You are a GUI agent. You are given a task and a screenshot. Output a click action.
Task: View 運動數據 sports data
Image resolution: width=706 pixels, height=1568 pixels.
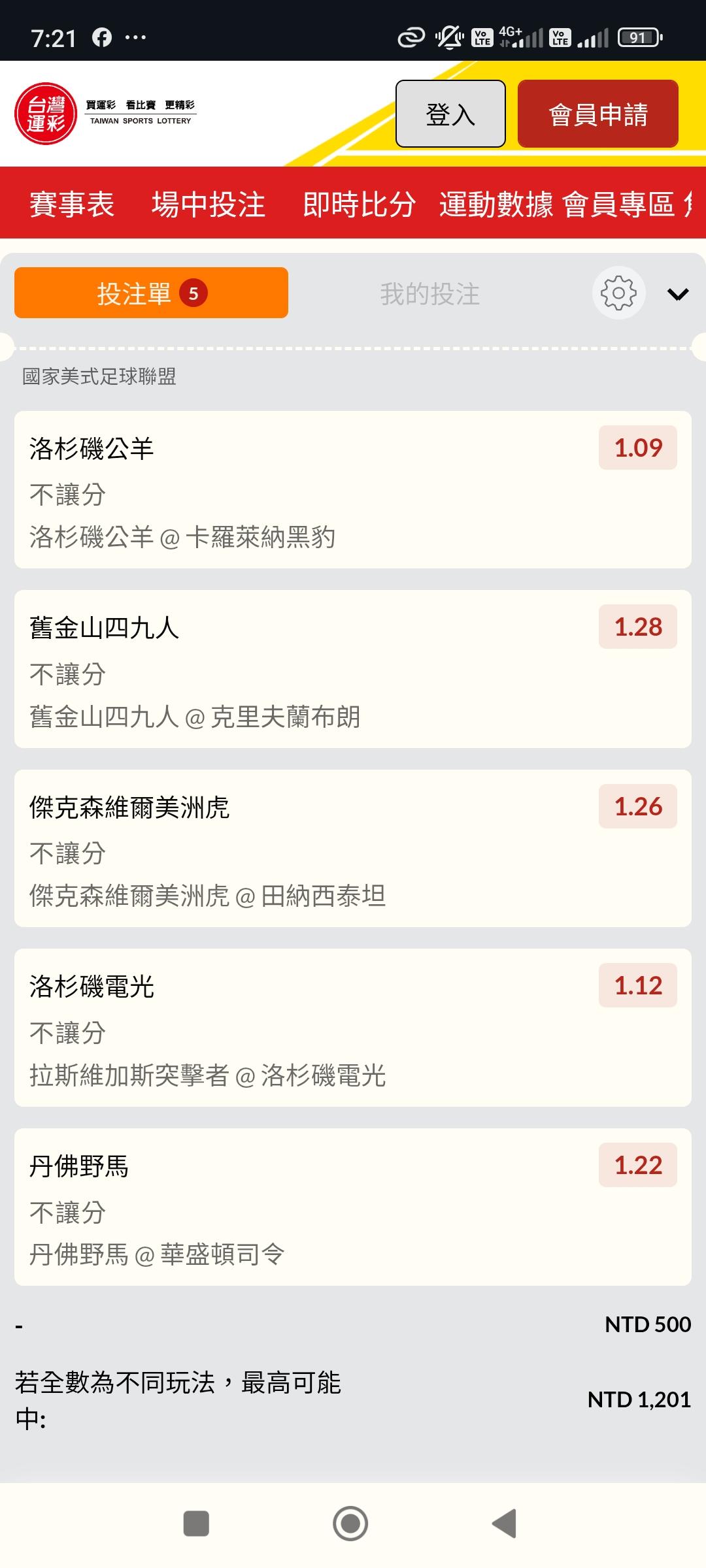pyautogui.click(x=496, y=204)
